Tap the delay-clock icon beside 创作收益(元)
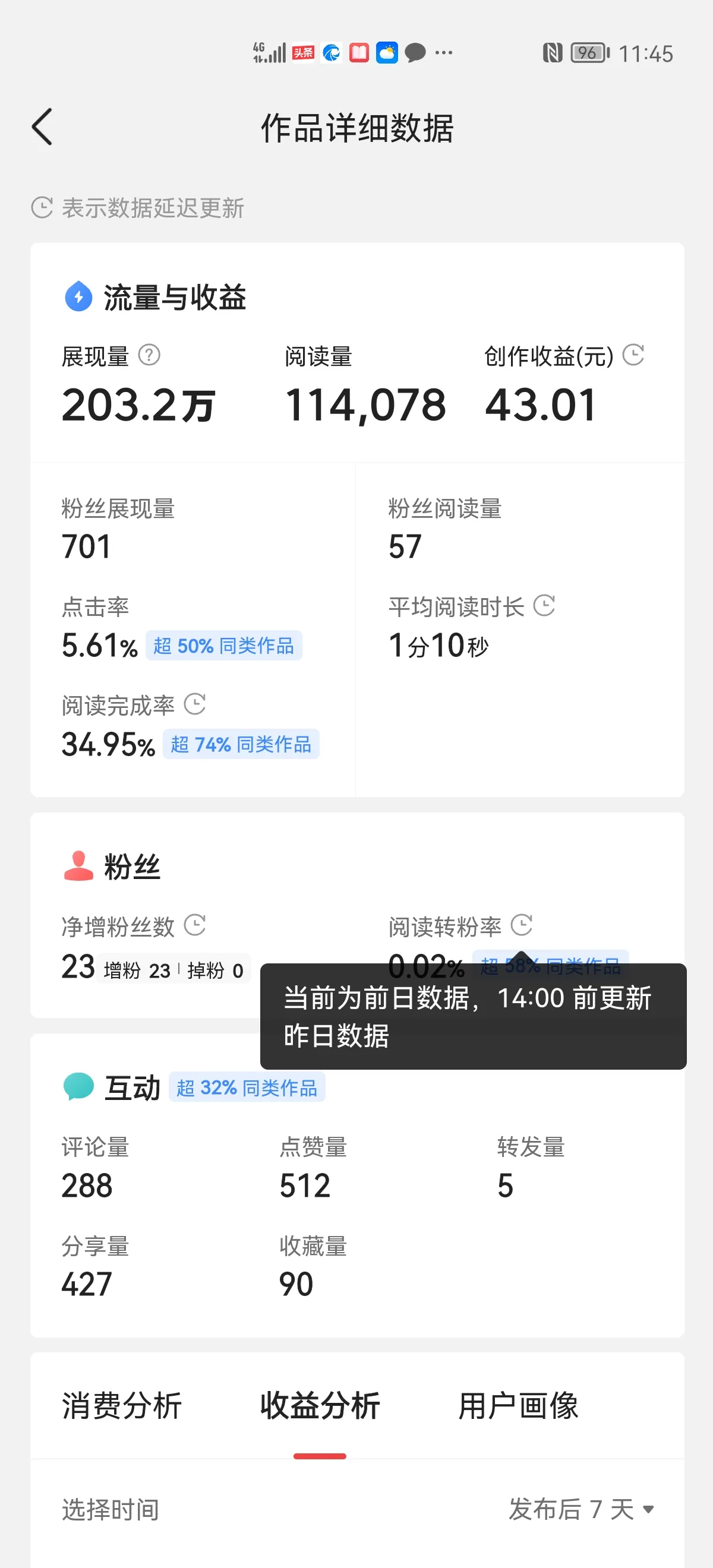This screenshot has width=713, height=1568. coord(633,355)
